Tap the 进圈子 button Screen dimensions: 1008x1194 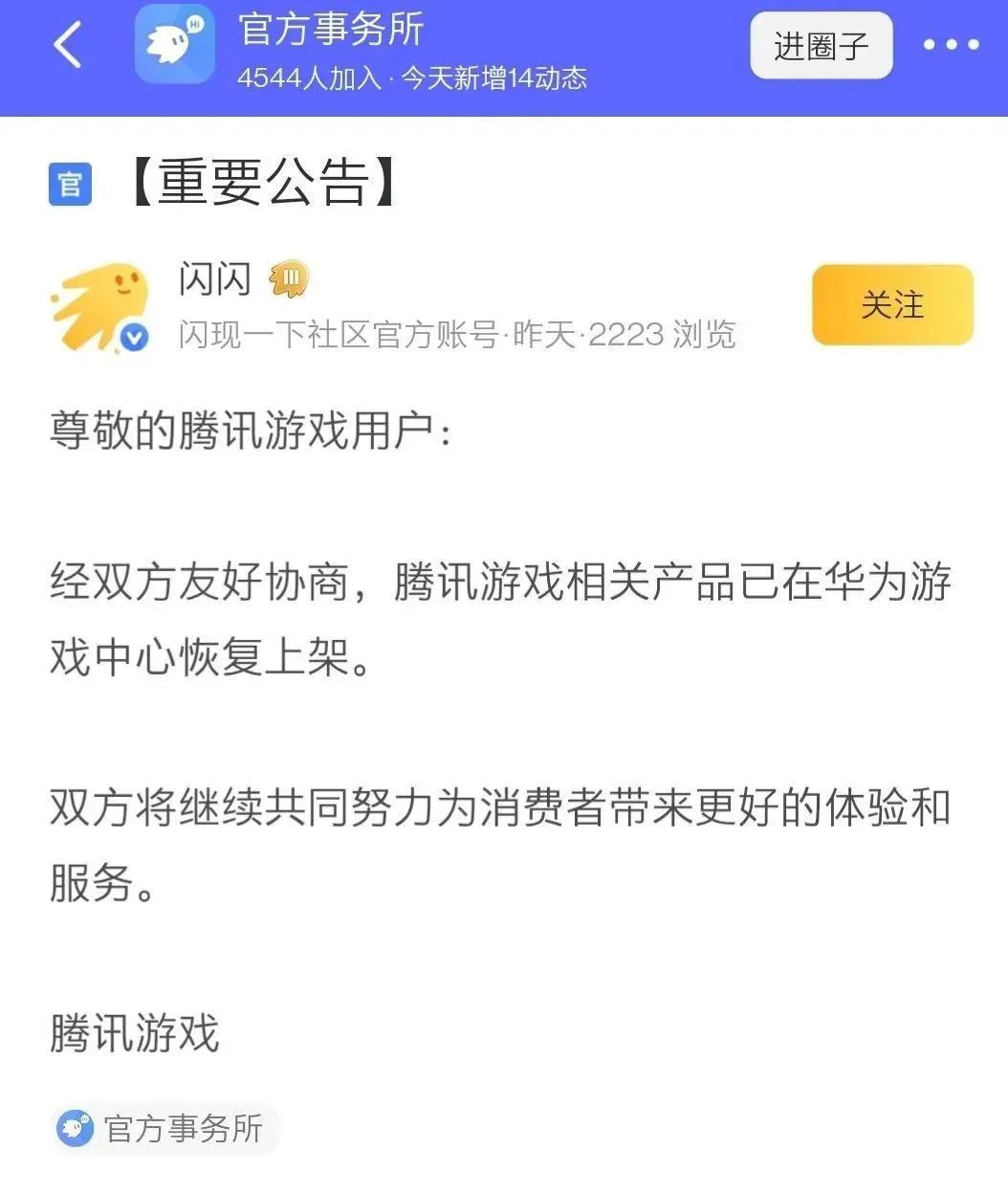(821, 46)
